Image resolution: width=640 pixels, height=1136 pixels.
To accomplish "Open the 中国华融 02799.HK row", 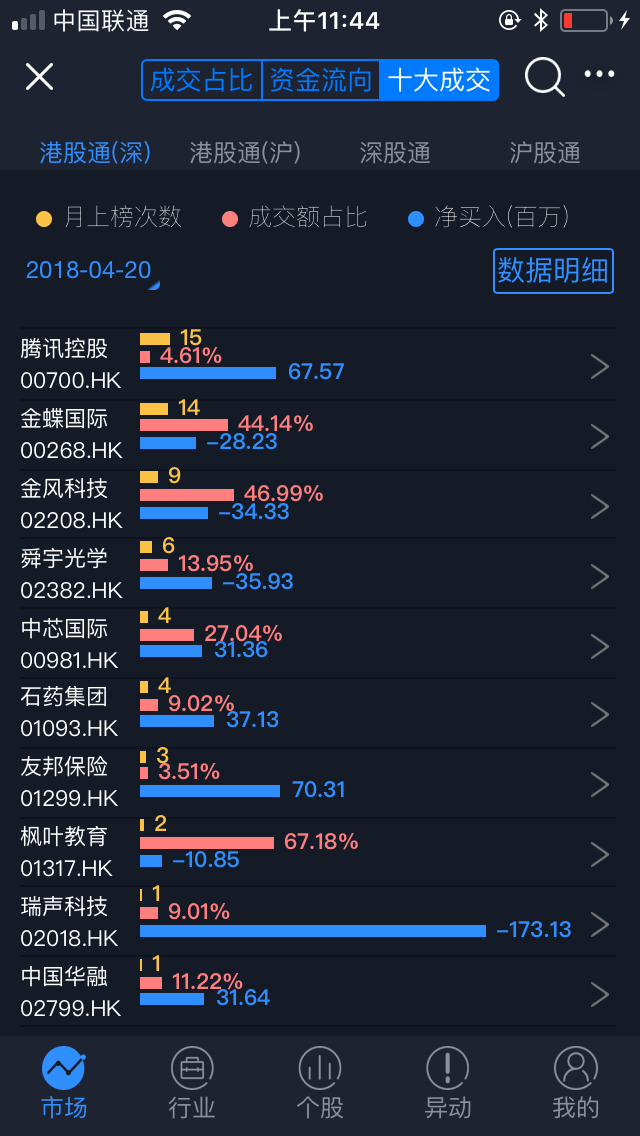I will coord(318,991).
